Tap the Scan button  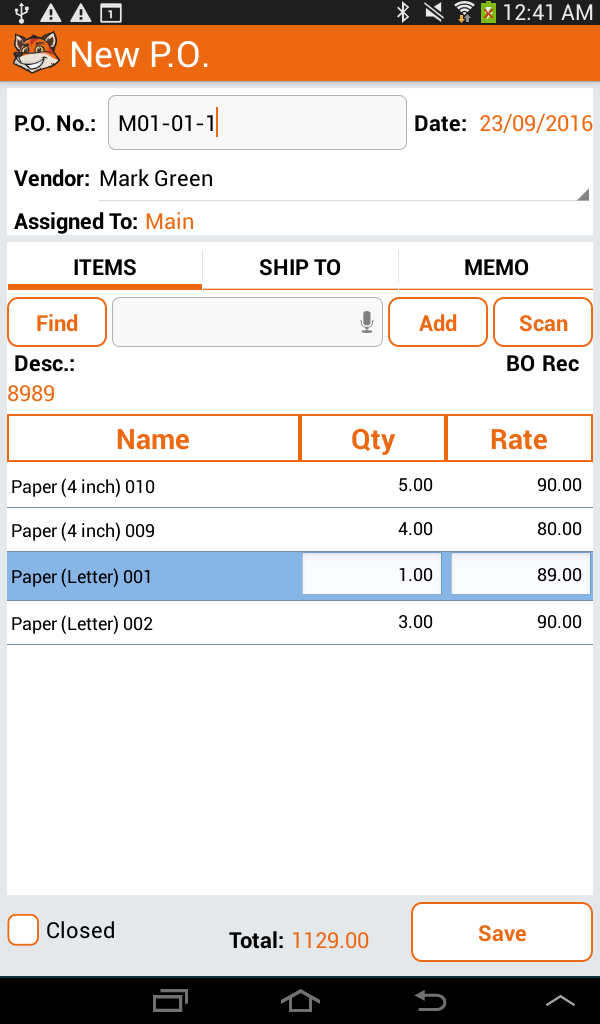543,323
